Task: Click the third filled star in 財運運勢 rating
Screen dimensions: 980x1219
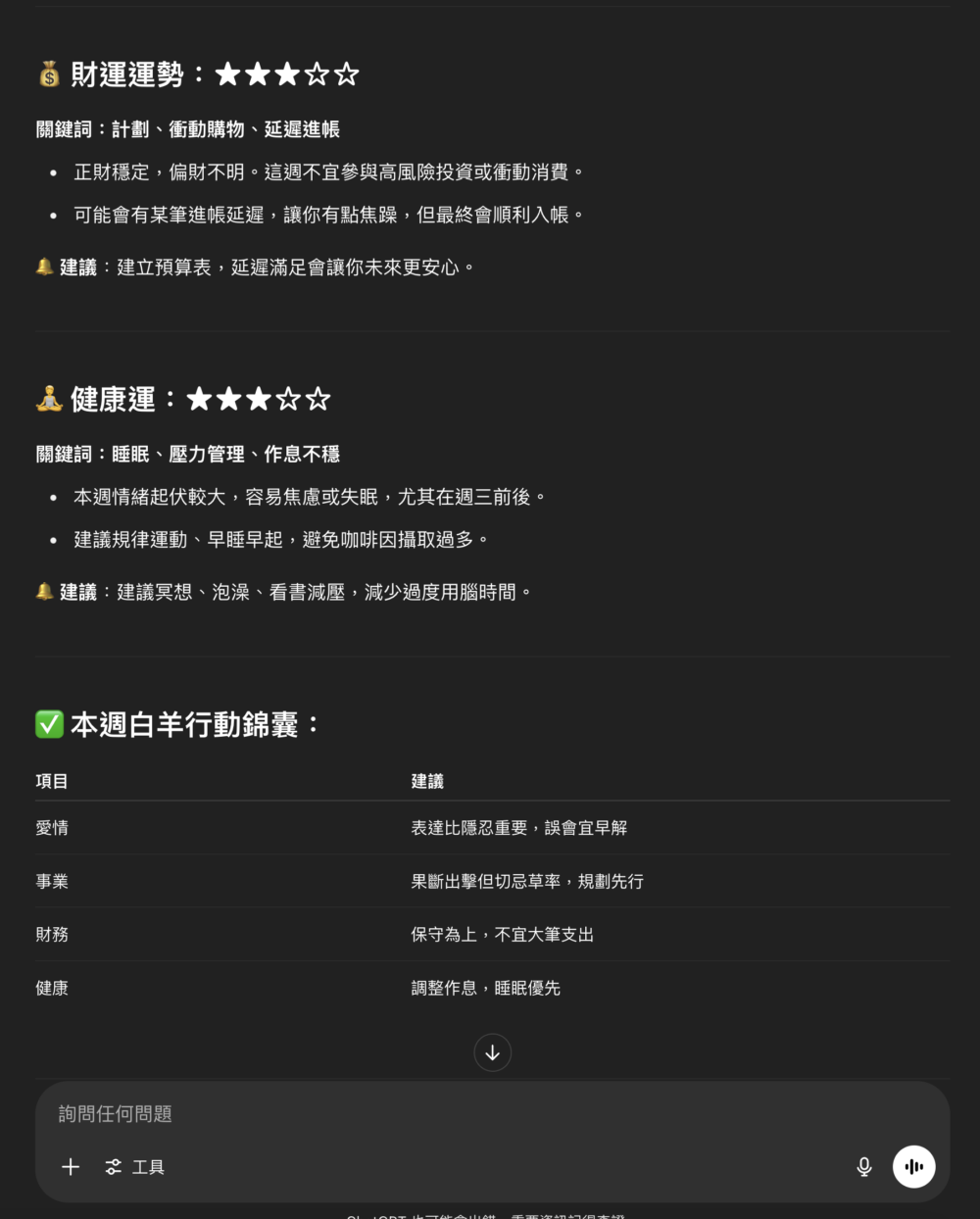Action: pos(285,73)
